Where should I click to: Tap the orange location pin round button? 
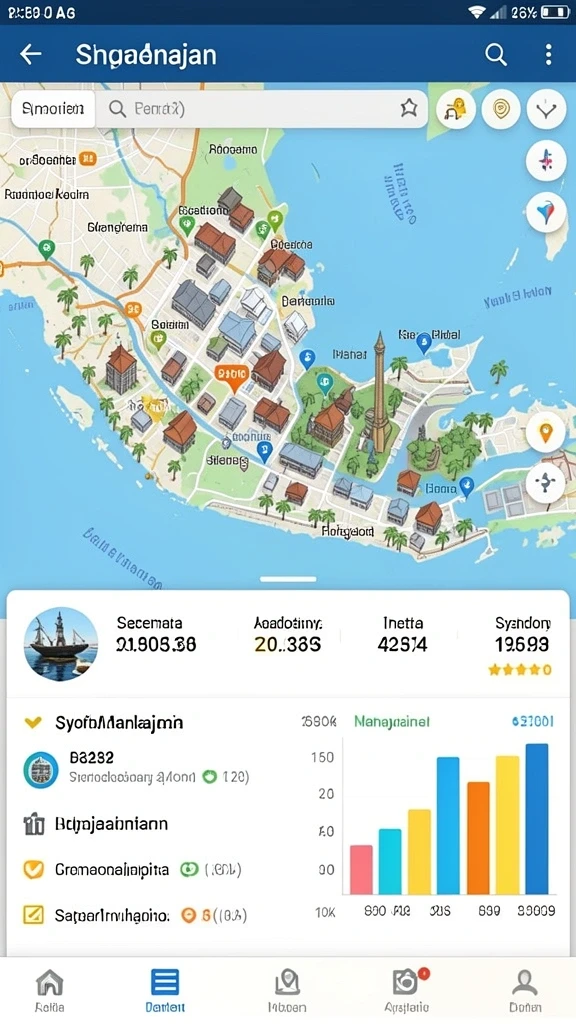point(545,432)
